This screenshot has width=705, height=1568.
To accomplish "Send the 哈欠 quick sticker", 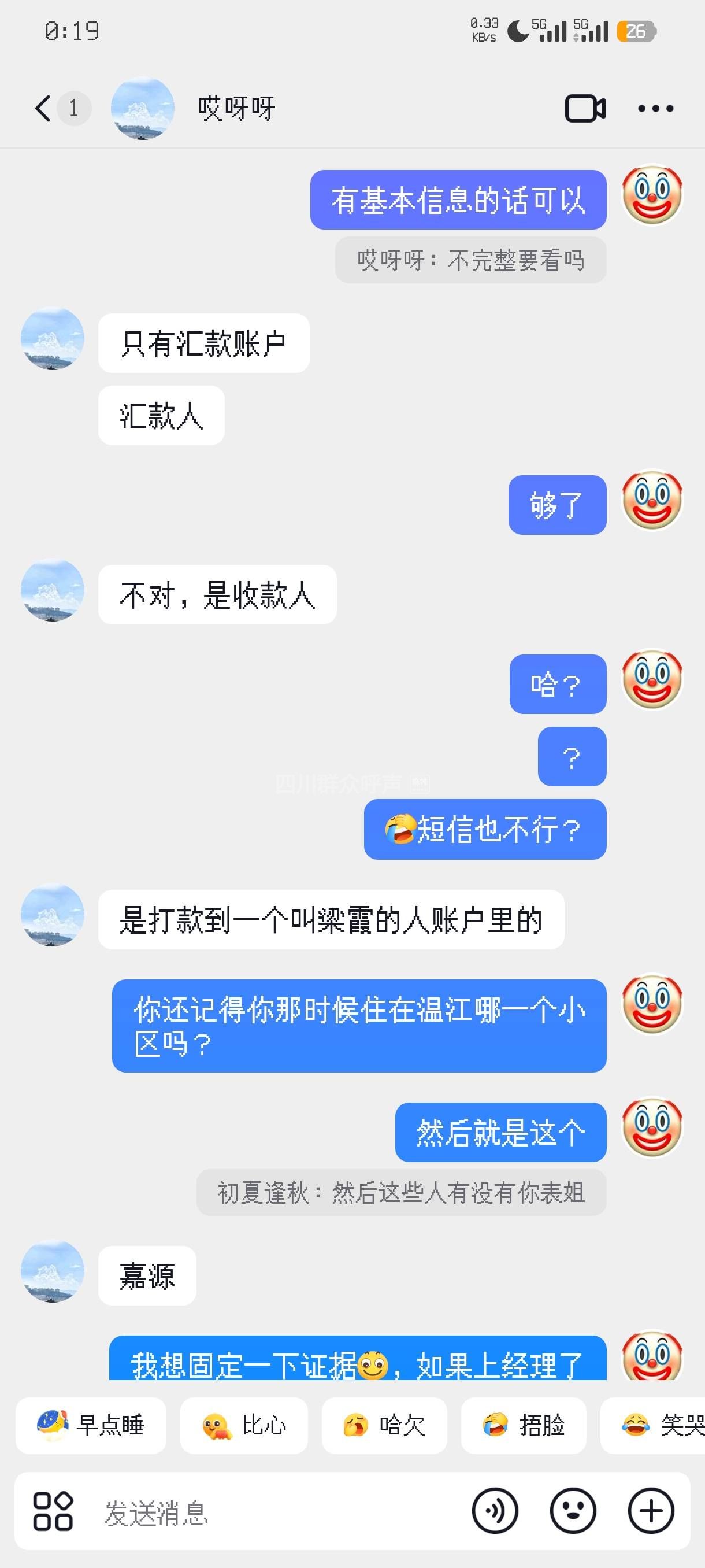I will pos(384,1425).
